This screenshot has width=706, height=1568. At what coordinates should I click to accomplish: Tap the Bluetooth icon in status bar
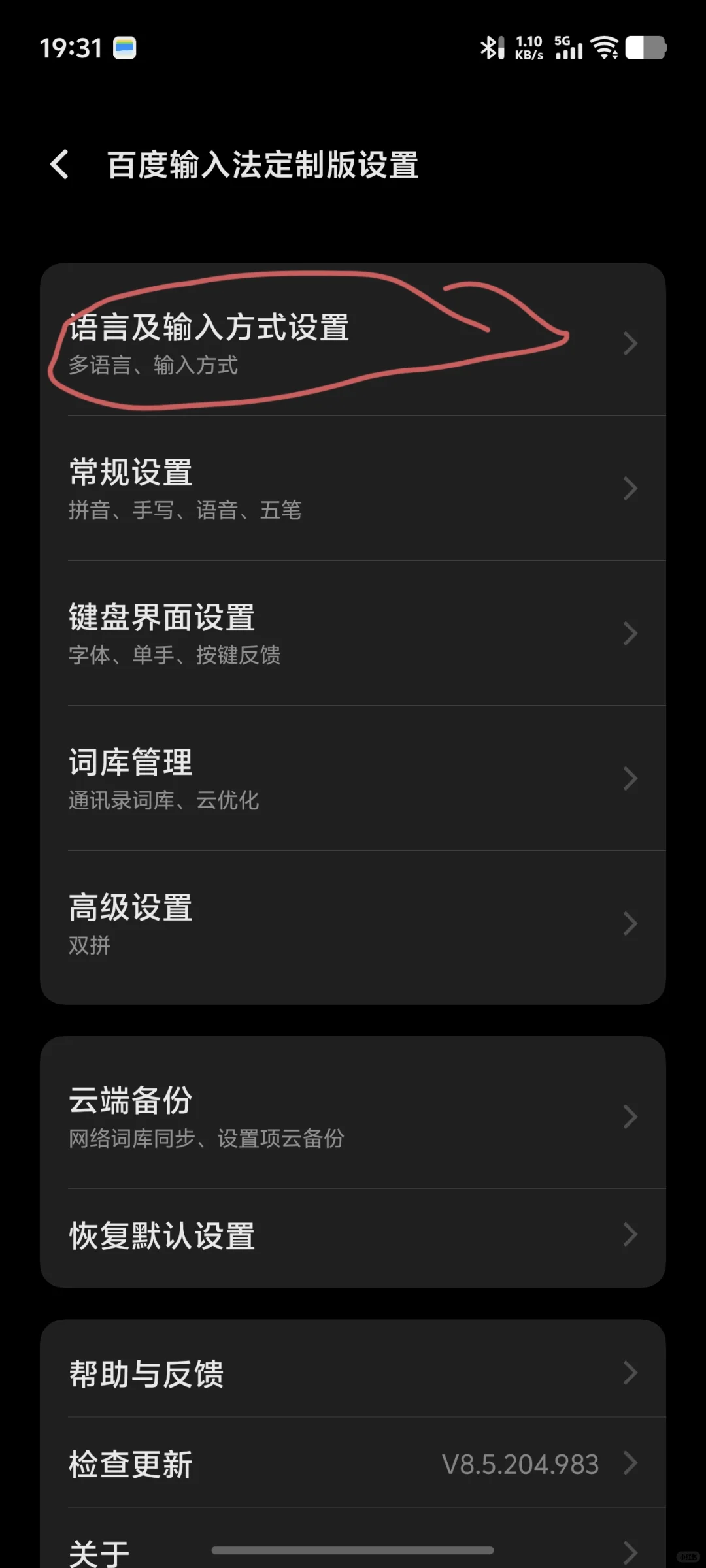(x=492, y=47)
